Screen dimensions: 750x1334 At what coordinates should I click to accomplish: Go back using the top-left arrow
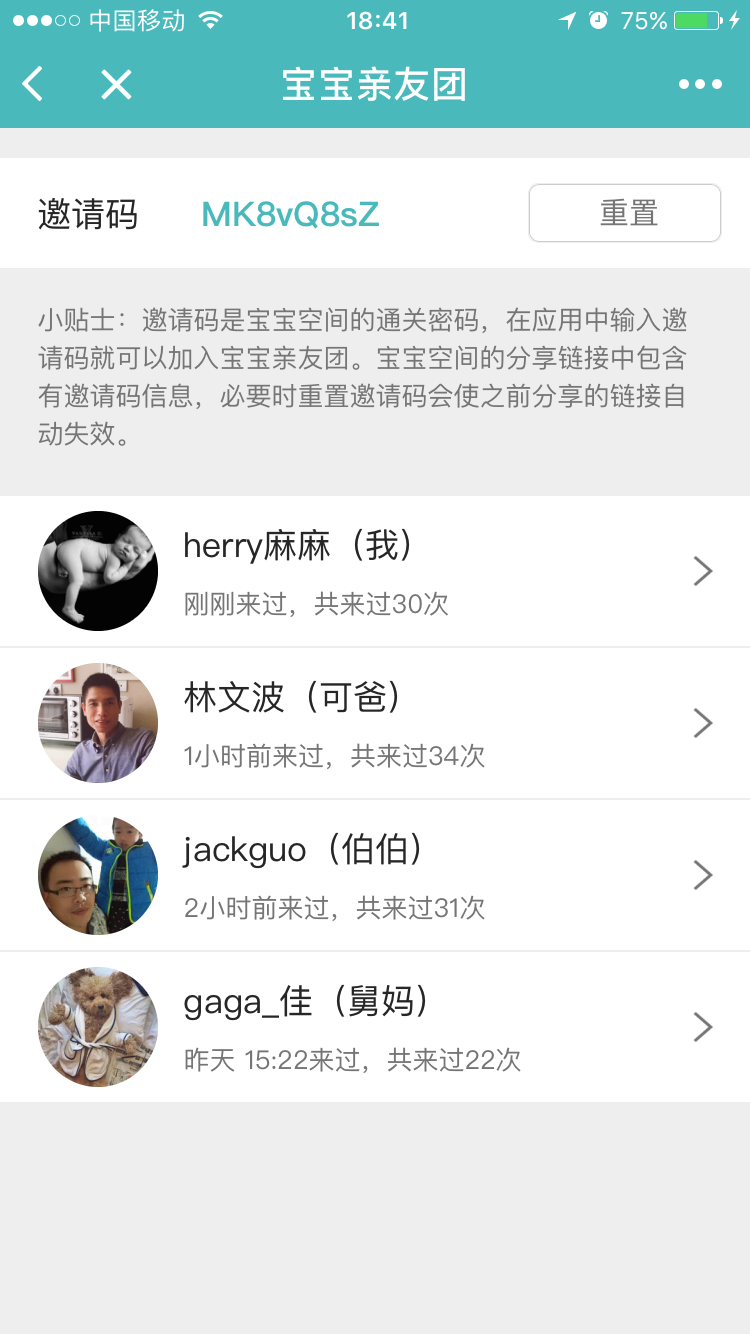(33, 85)
